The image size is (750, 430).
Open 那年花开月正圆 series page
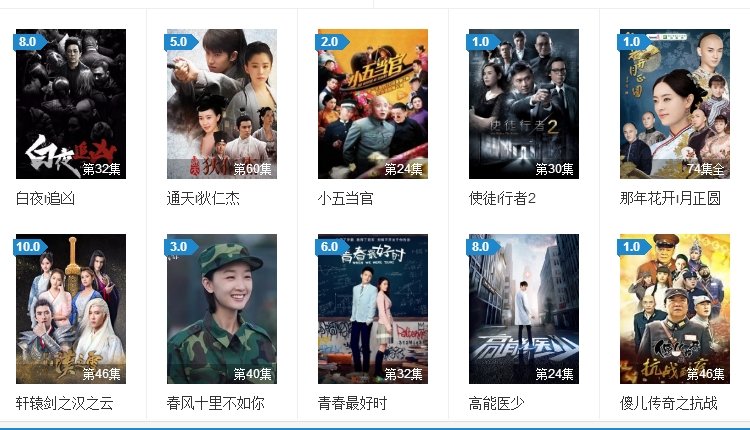(x=675, y=104)
